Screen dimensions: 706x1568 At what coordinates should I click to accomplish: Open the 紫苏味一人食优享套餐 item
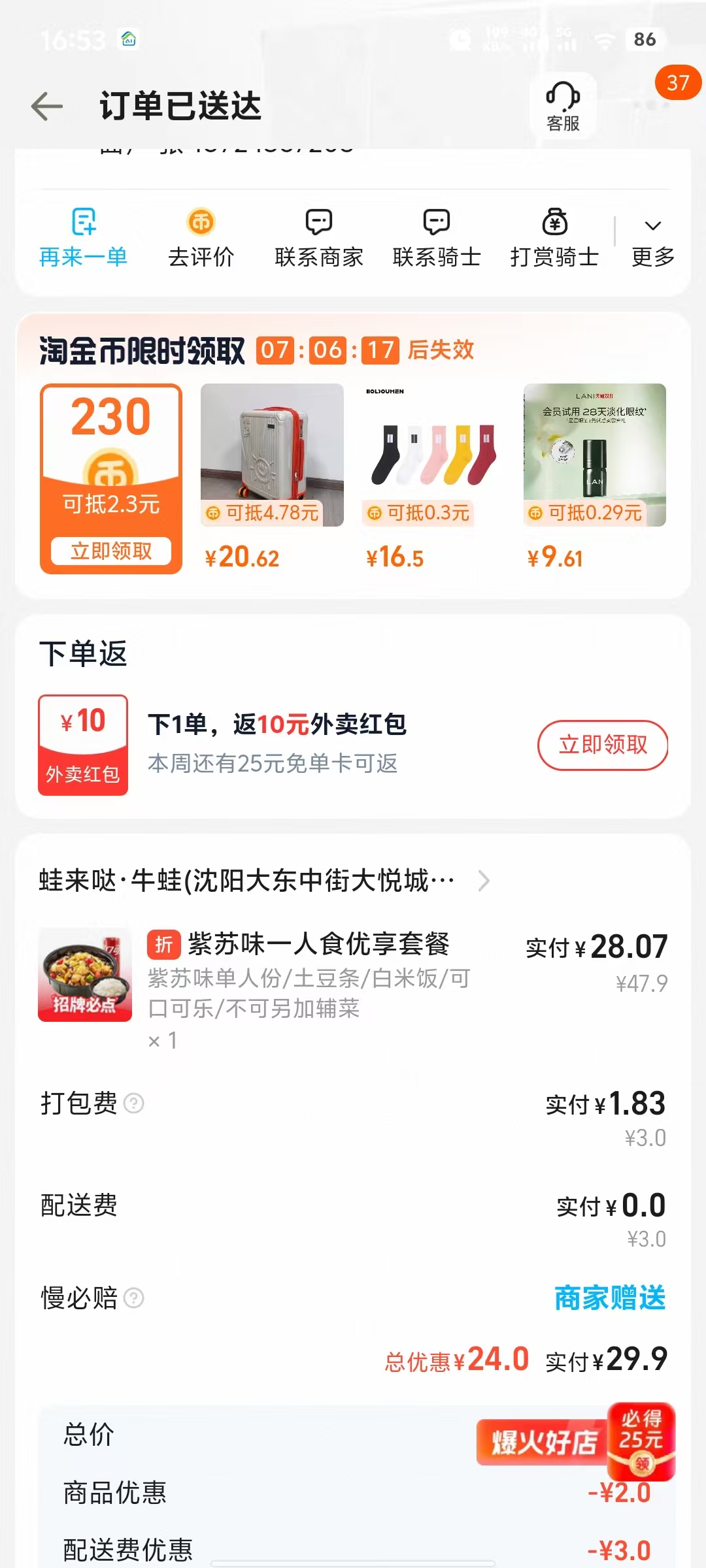click(318, 944)
